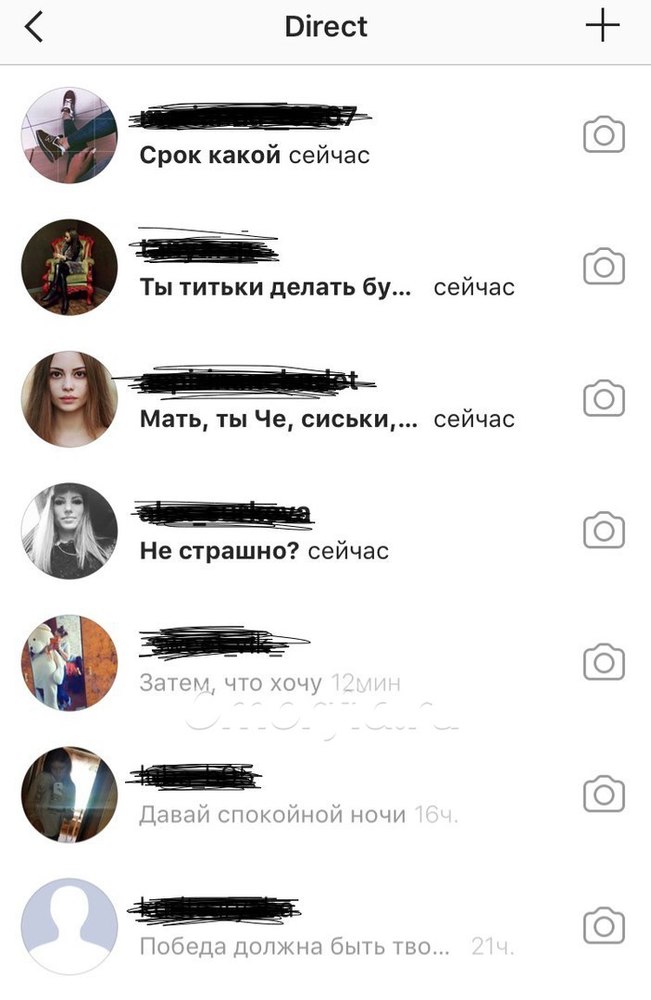Viewport: 651px width, 1000px height.
Task: Open the chat "Затем, что хочу"
Action: [230, 683]
